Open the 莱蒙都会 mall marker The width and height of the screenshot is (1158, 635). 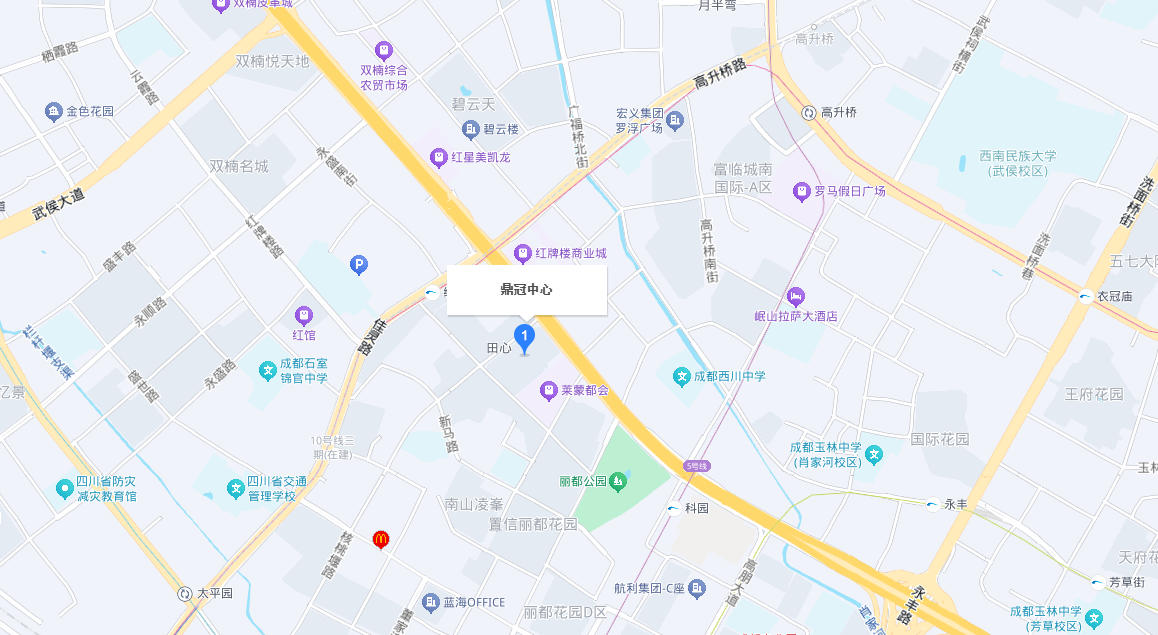pyautogui.click(x=548, y=390)
